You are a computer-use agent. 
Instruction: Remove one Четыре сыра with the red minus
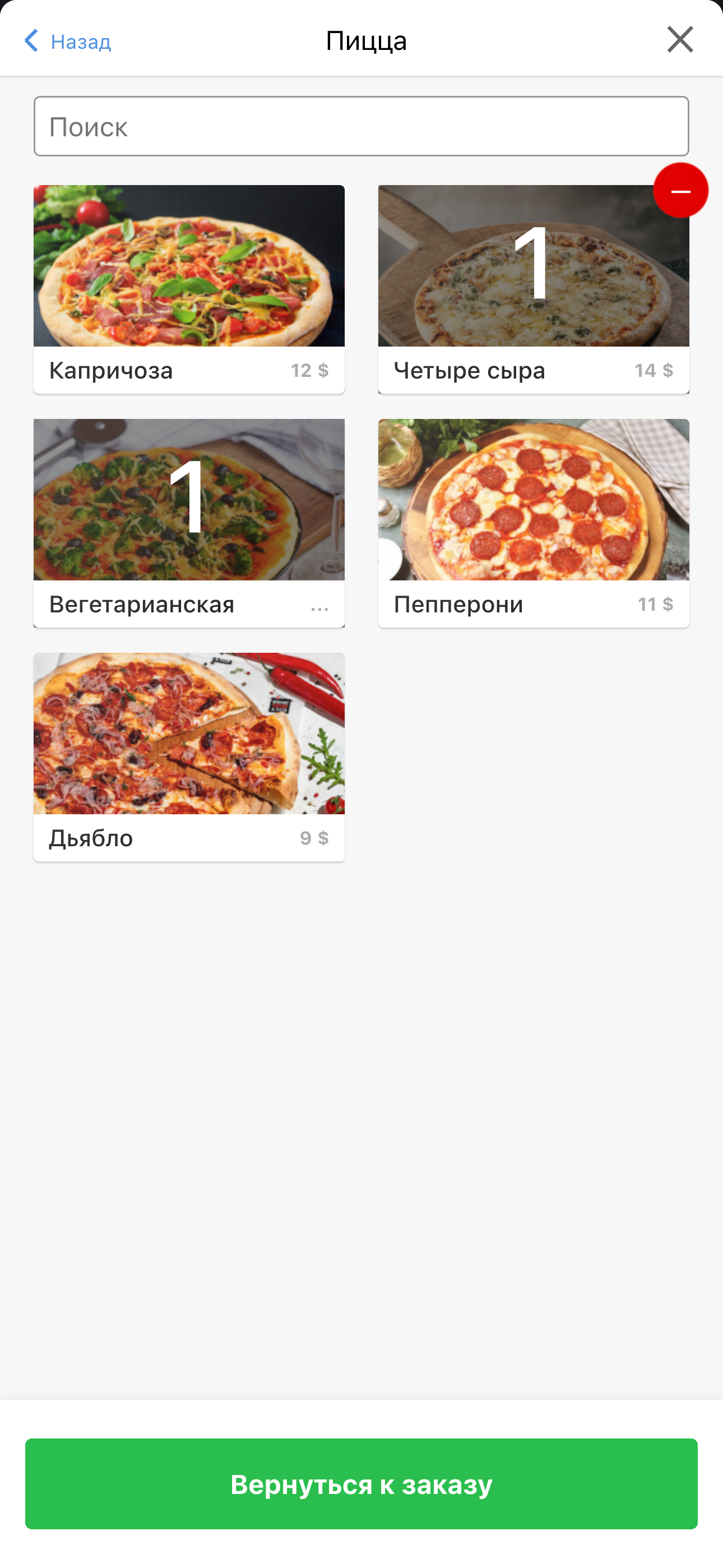pos(680,191)
